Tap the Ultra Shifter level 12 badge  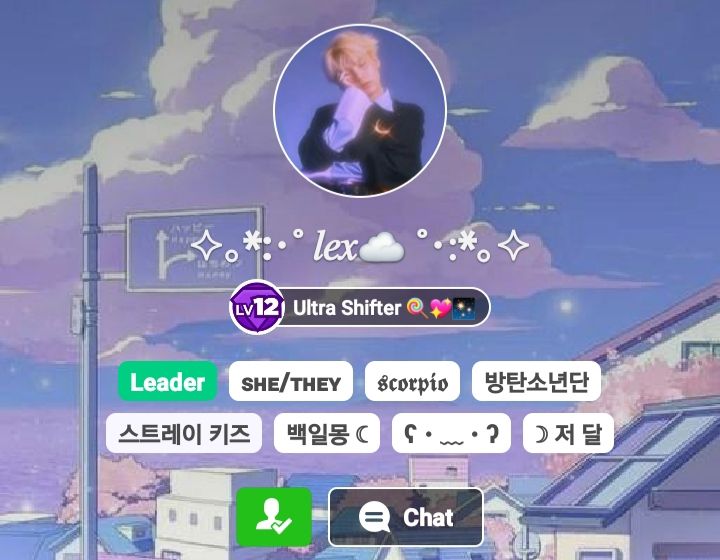(x=360, y=308)
